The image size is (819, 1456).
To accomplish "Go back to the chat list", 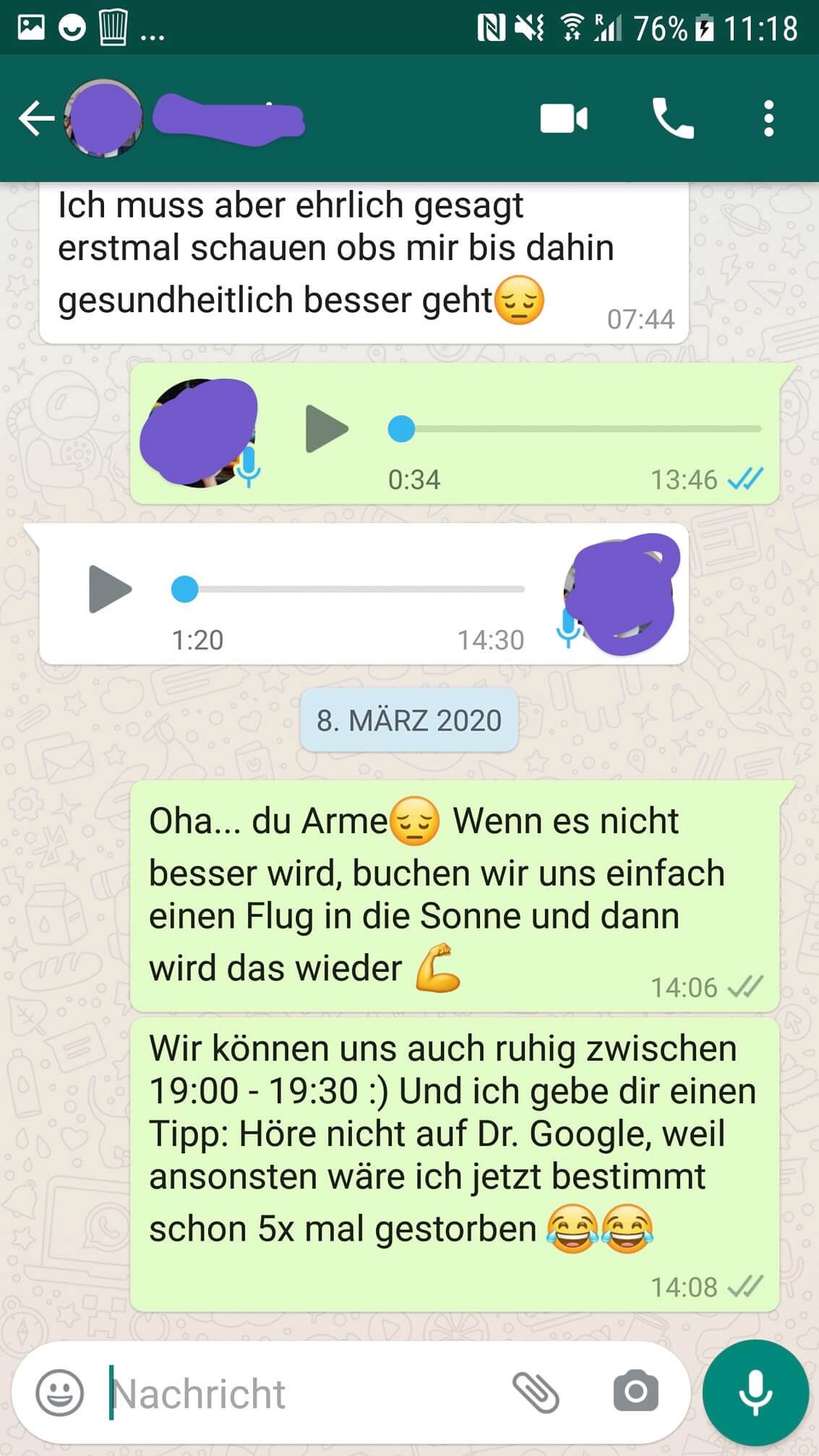I will pos(36,119).
